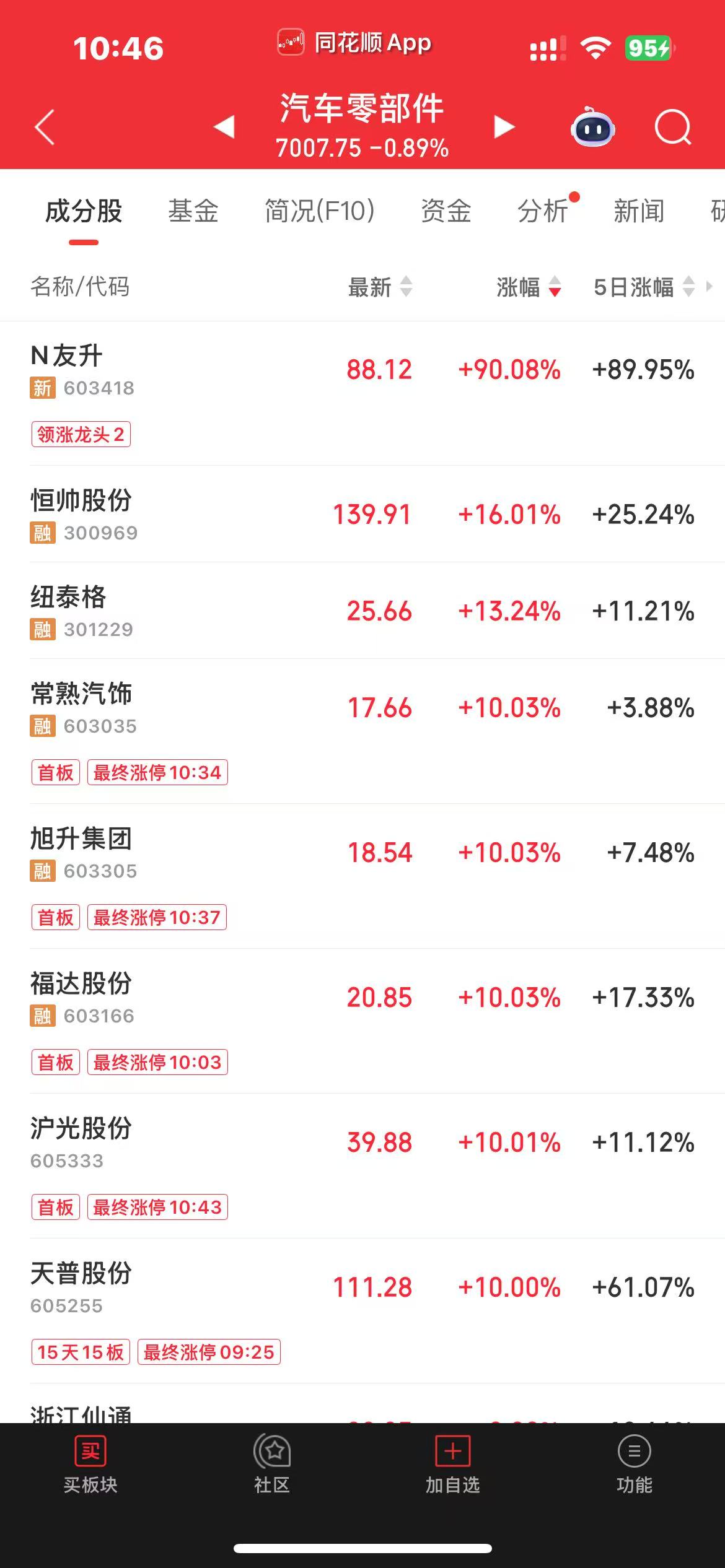
Task: Open the stock 恒帅股份 300969
Action: [362, 514]
